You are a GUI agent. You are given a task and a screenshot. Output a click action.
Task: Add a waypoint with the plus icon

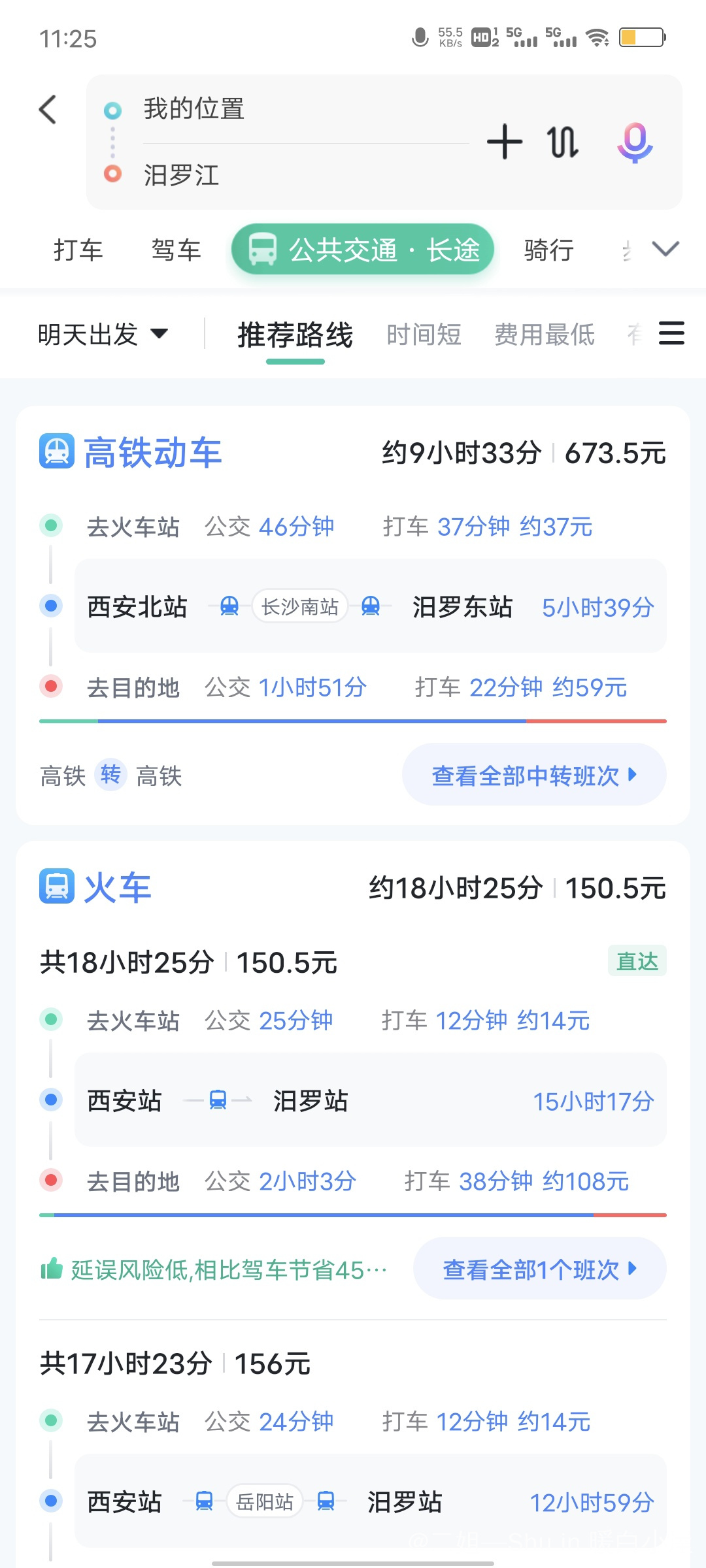pos(505,142)
